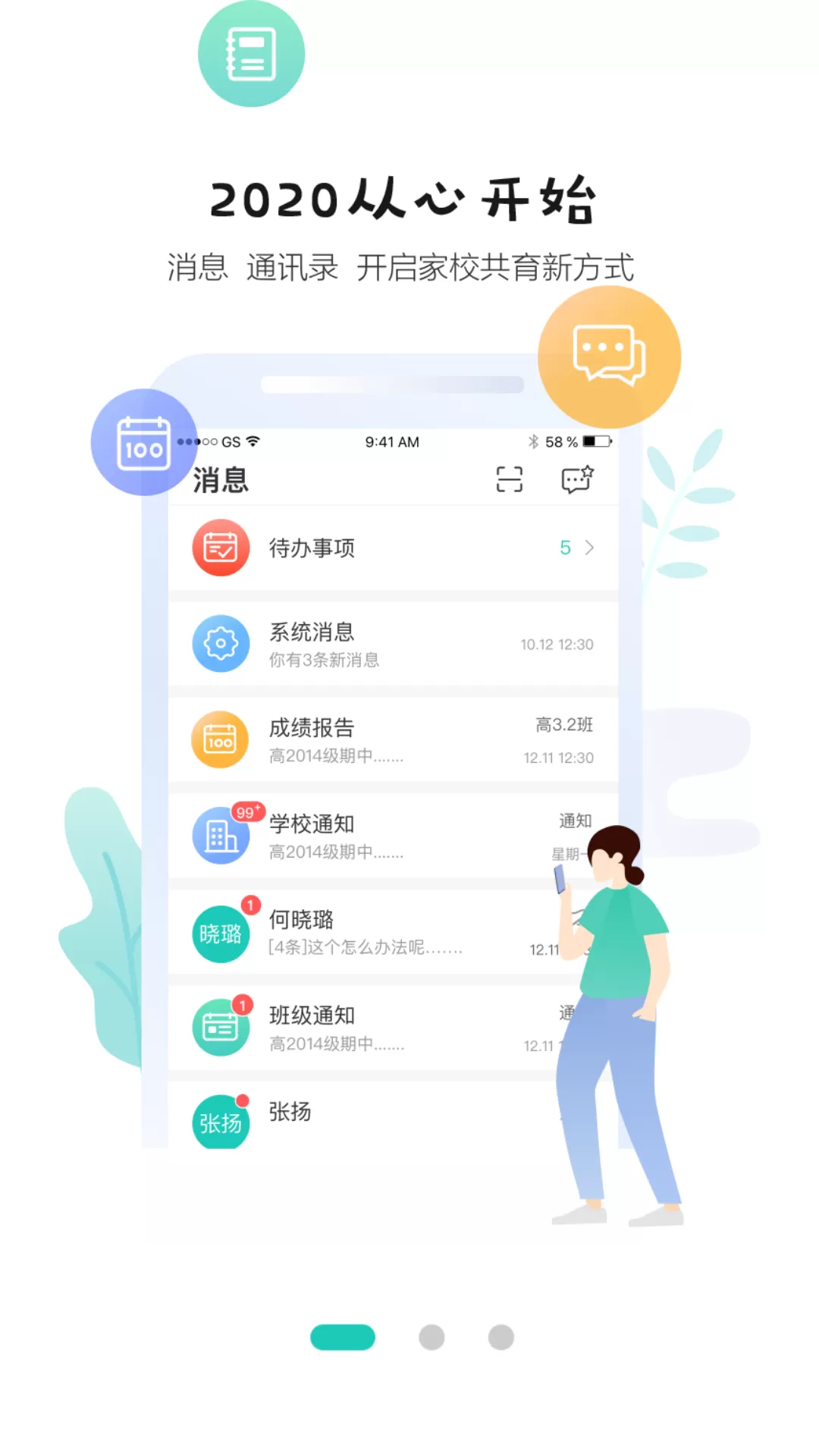Image resolution: width=819 pixels, height=1456 pixels.
Task: Jump to the second onboarding page dot
Action: point(431,1337)
